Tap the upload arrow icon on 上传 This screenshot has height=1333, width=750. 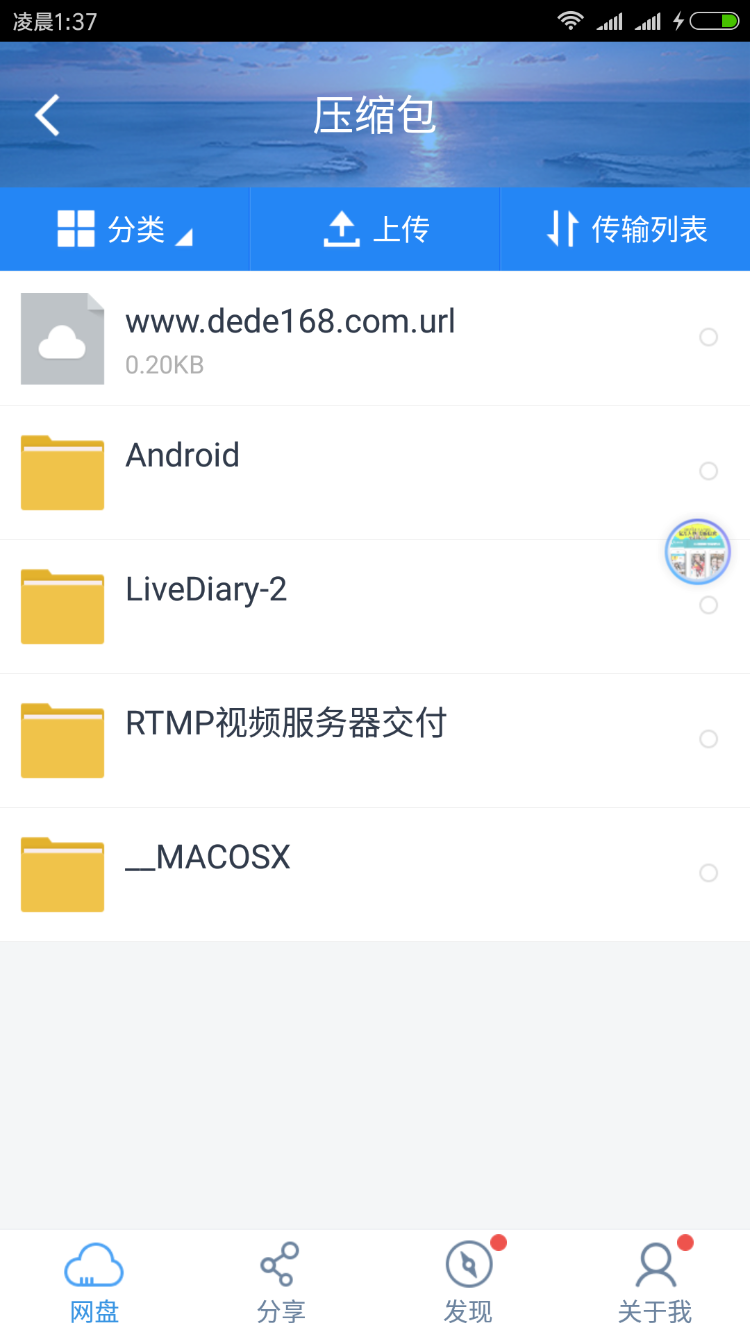(x=341, y=228)
